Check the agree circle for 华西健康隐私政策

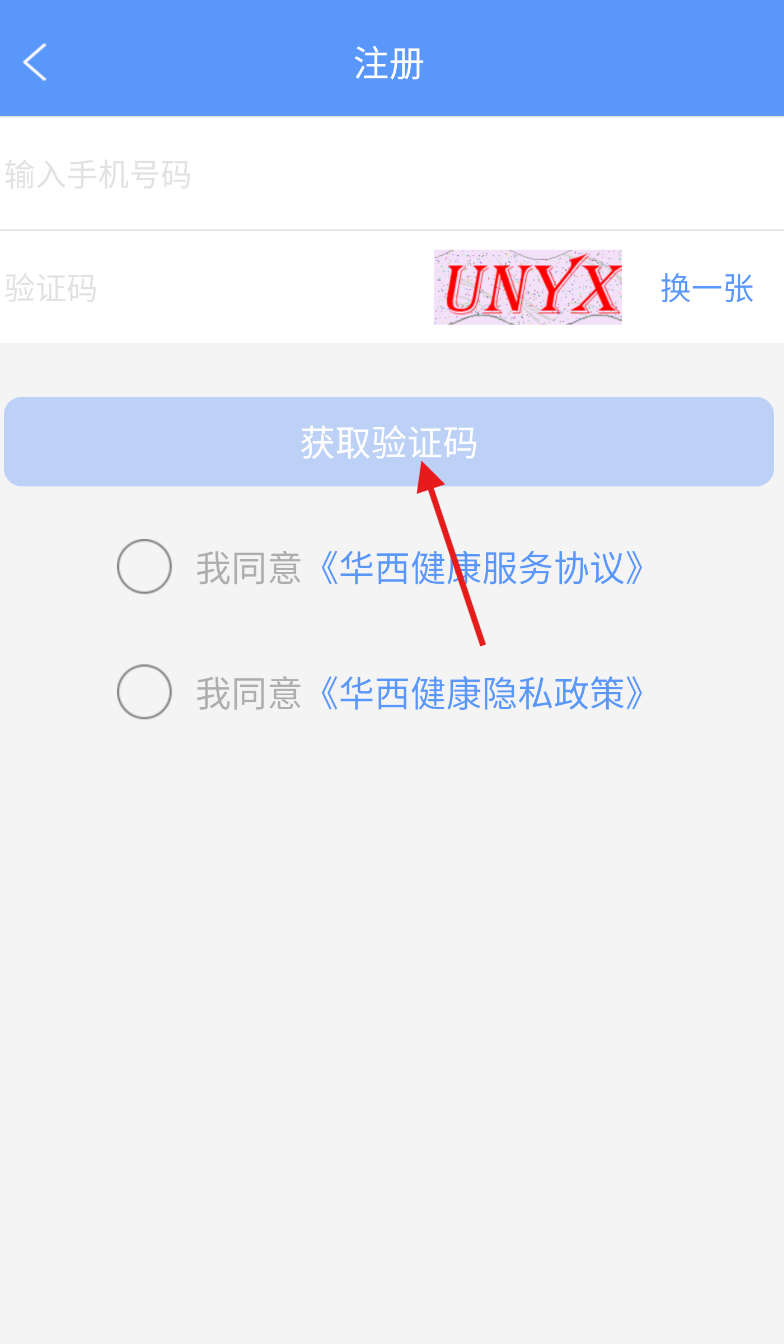[144, 692]
